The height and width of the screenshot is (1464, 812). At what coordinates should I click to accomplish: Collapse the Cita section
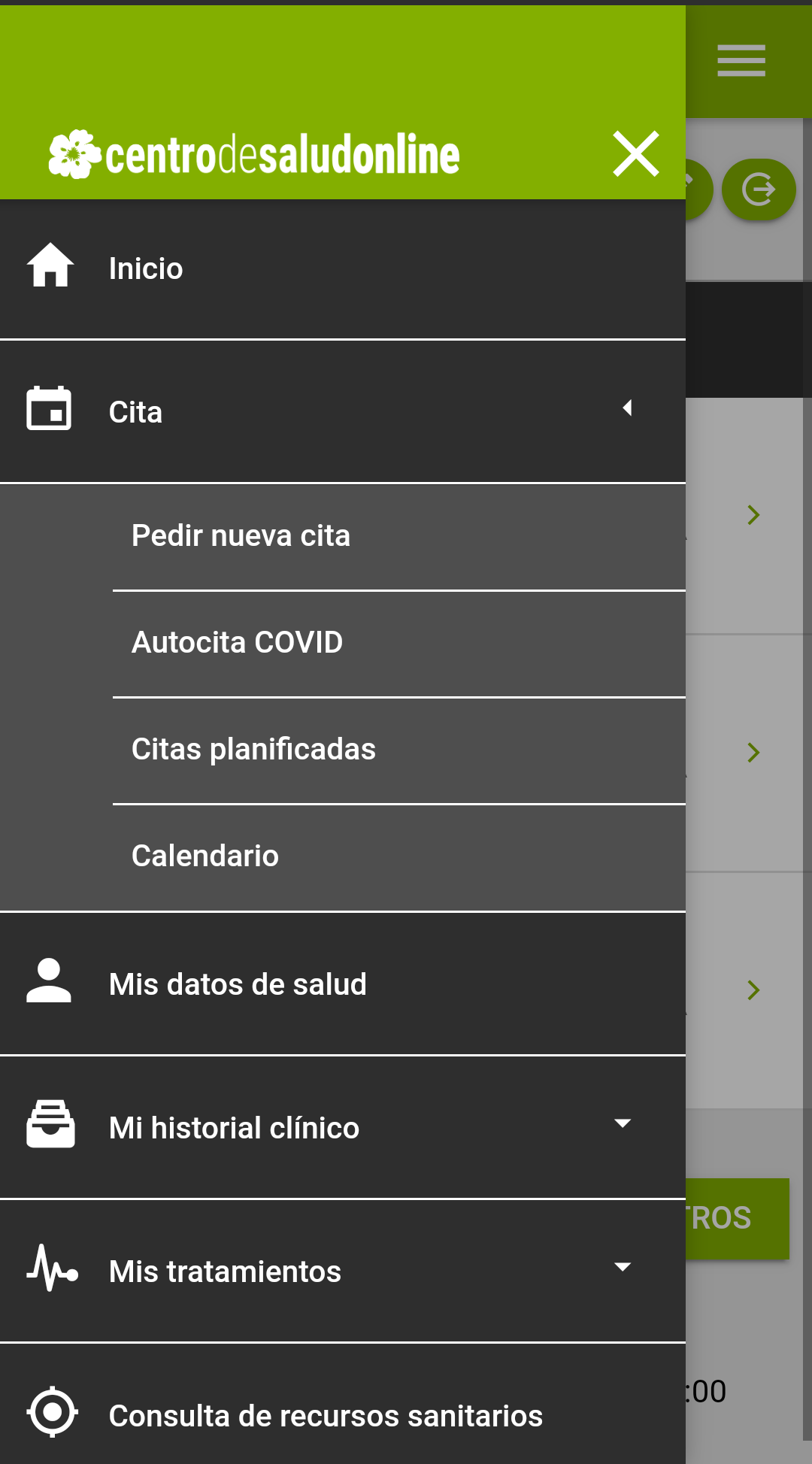(343, 412)
